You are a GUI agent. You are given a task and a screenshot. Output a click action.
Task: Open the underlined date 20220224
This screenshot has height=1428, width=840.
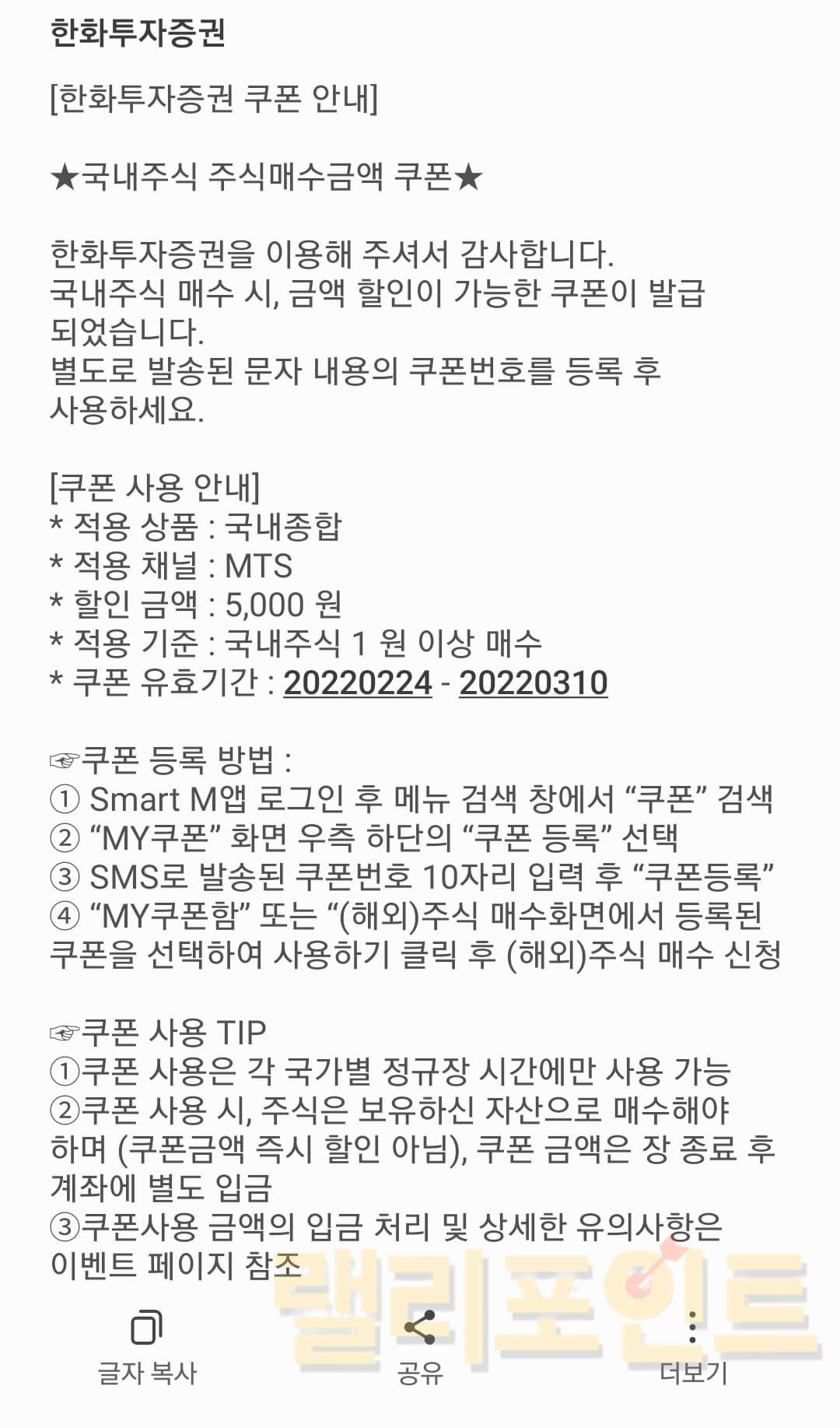click(358, 683)
